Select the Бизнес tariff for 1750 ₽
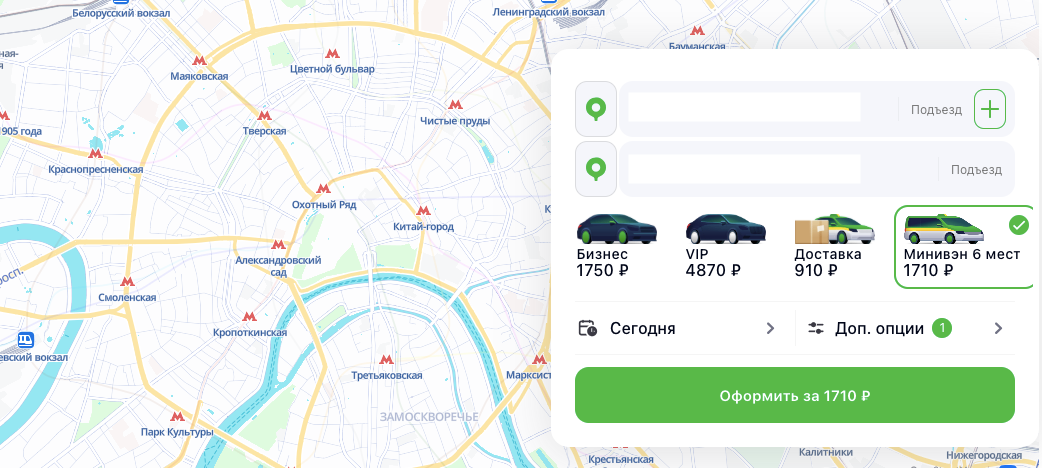The image size is (1043, 468). click(x=617, y=245)
